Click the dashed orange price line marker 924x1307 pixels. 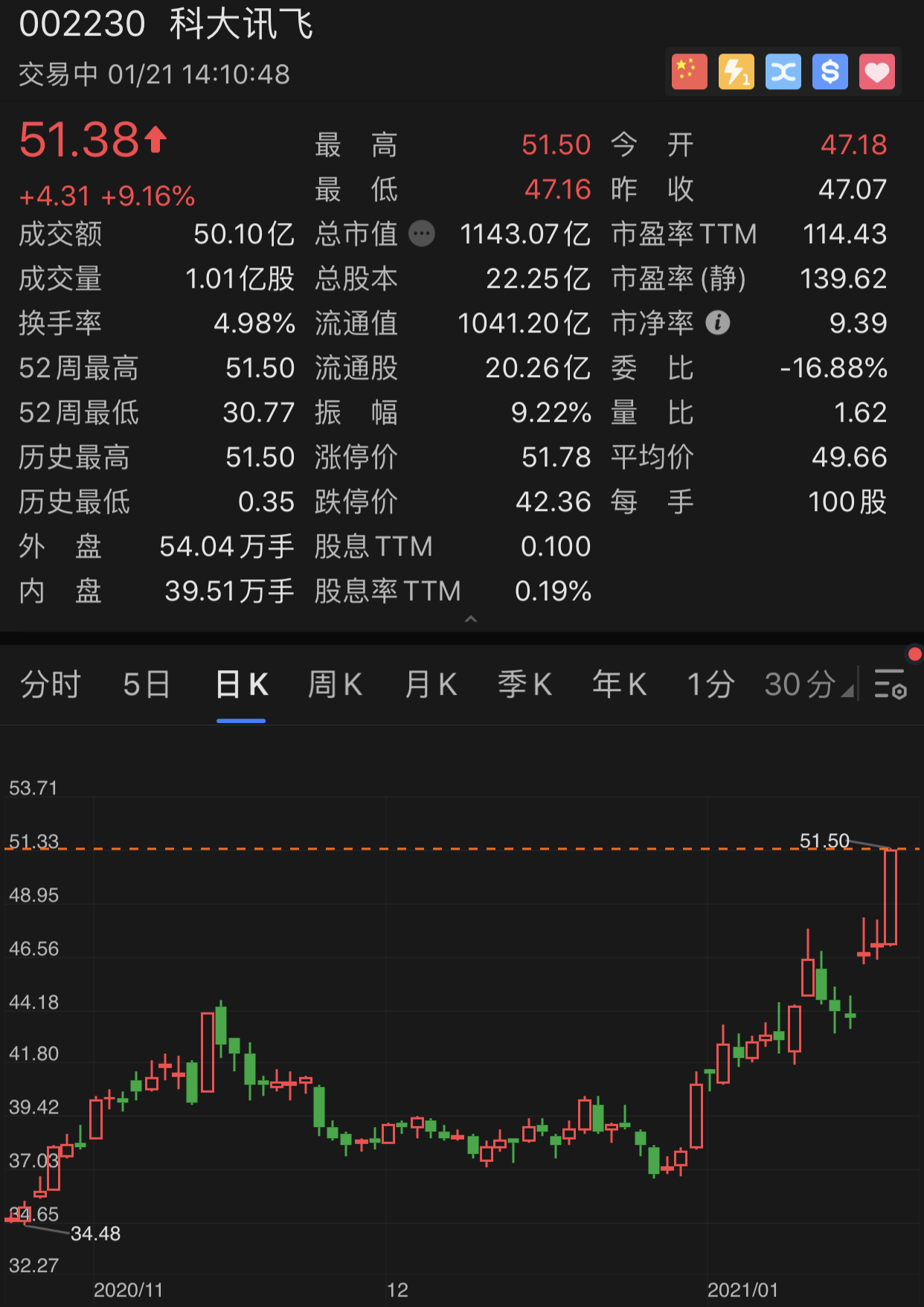coord(446,847)
